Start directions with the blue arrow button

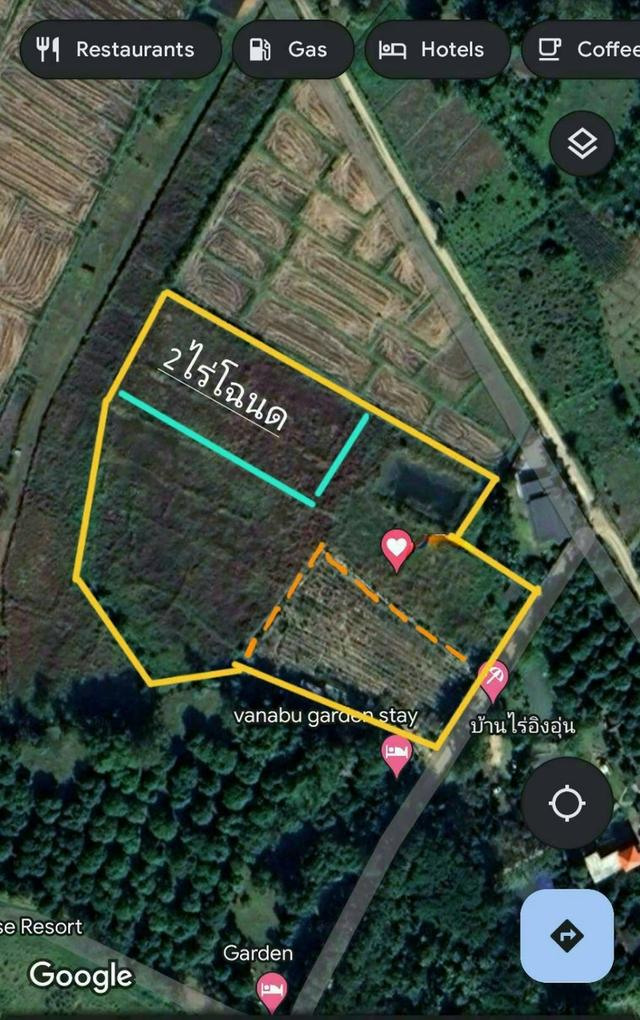click(566, 936)
